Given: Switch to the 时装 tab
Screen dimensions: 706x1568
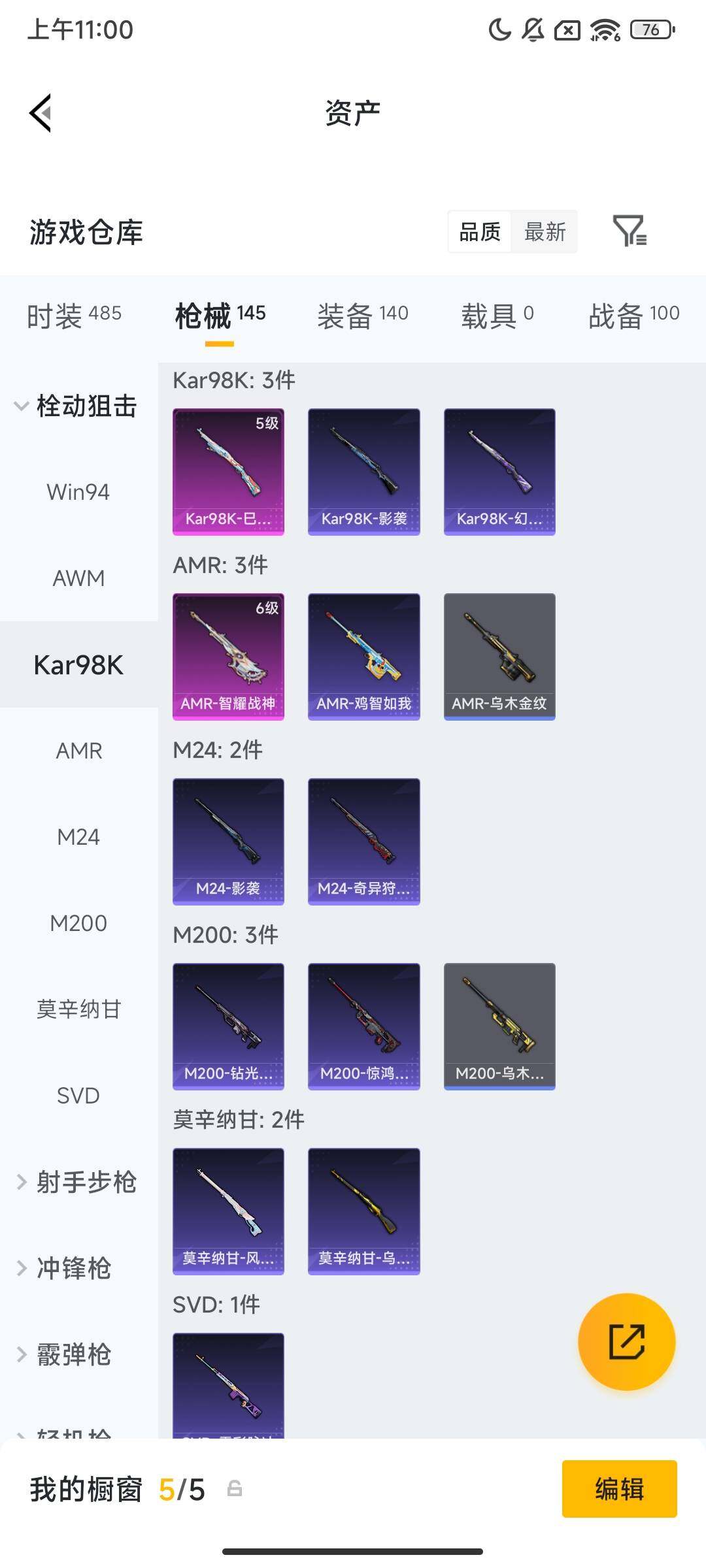Looking at the screenshot, I should coord(74,316).
